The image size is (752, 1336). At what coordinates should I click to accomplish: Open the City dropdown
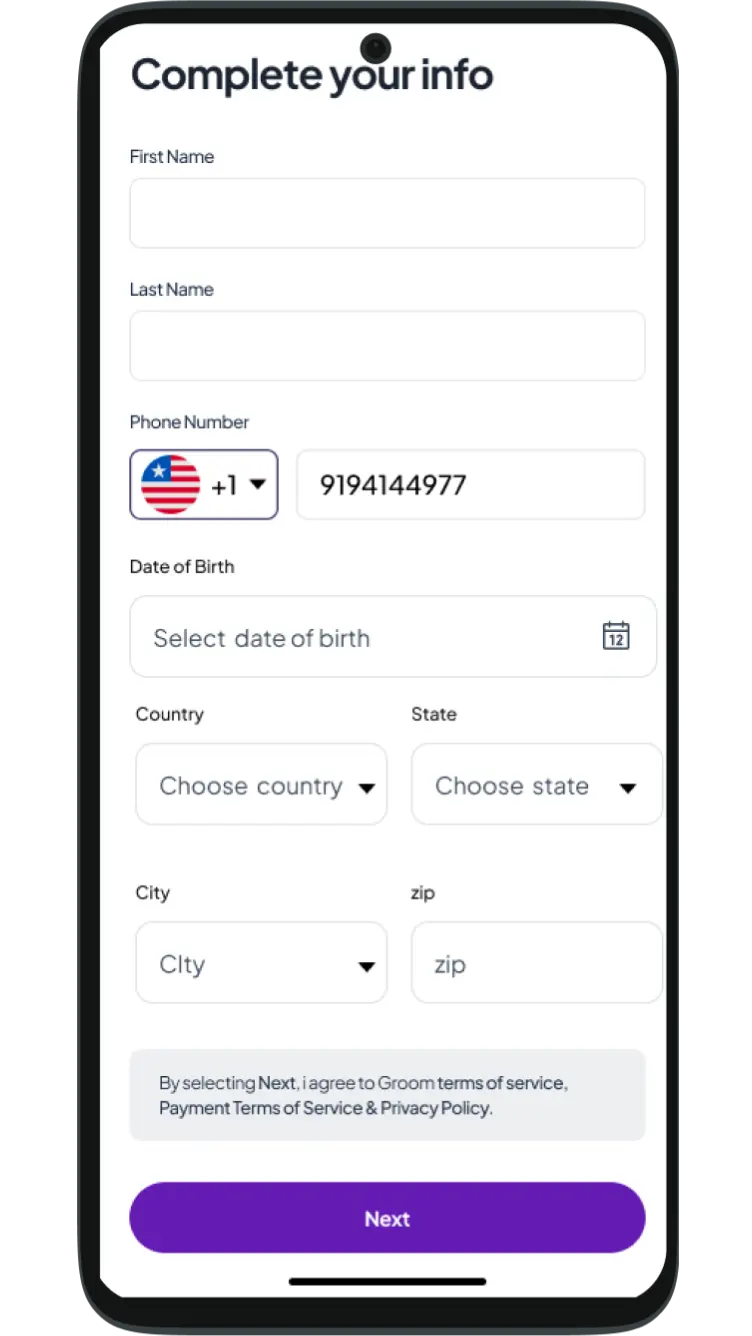coord(261,963)
